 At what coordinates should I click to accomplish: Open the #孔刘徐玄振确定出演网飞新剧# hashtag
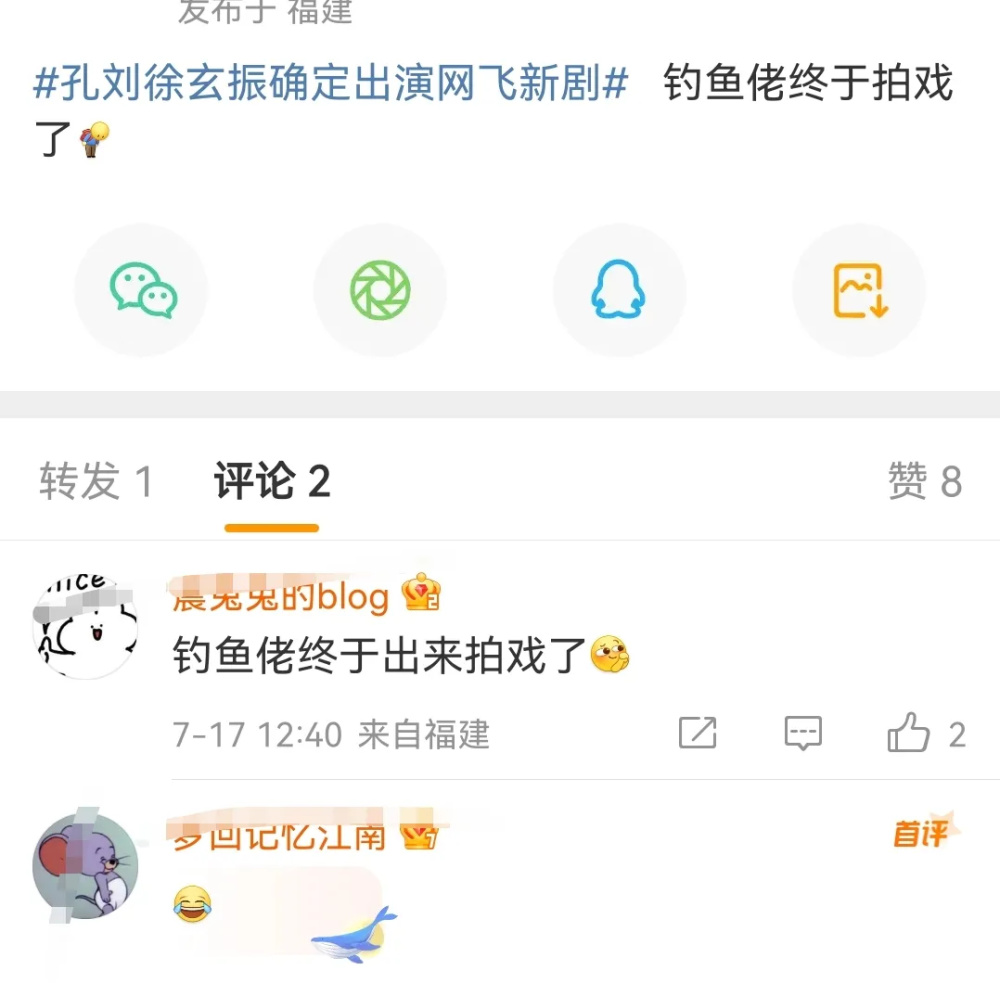tap(330, 85)
